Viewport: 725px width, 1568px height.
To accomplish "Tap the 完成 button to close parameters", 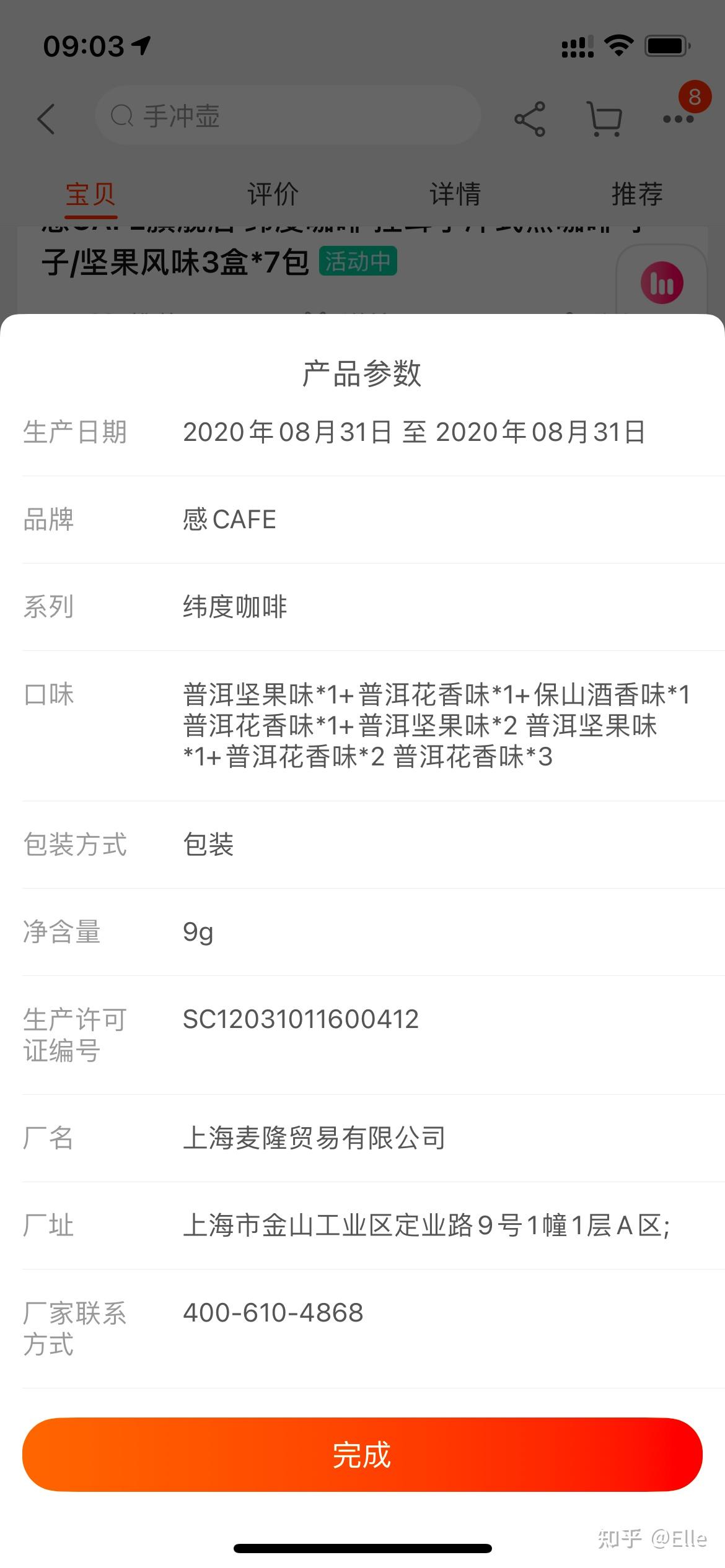I will (362, 1456).
